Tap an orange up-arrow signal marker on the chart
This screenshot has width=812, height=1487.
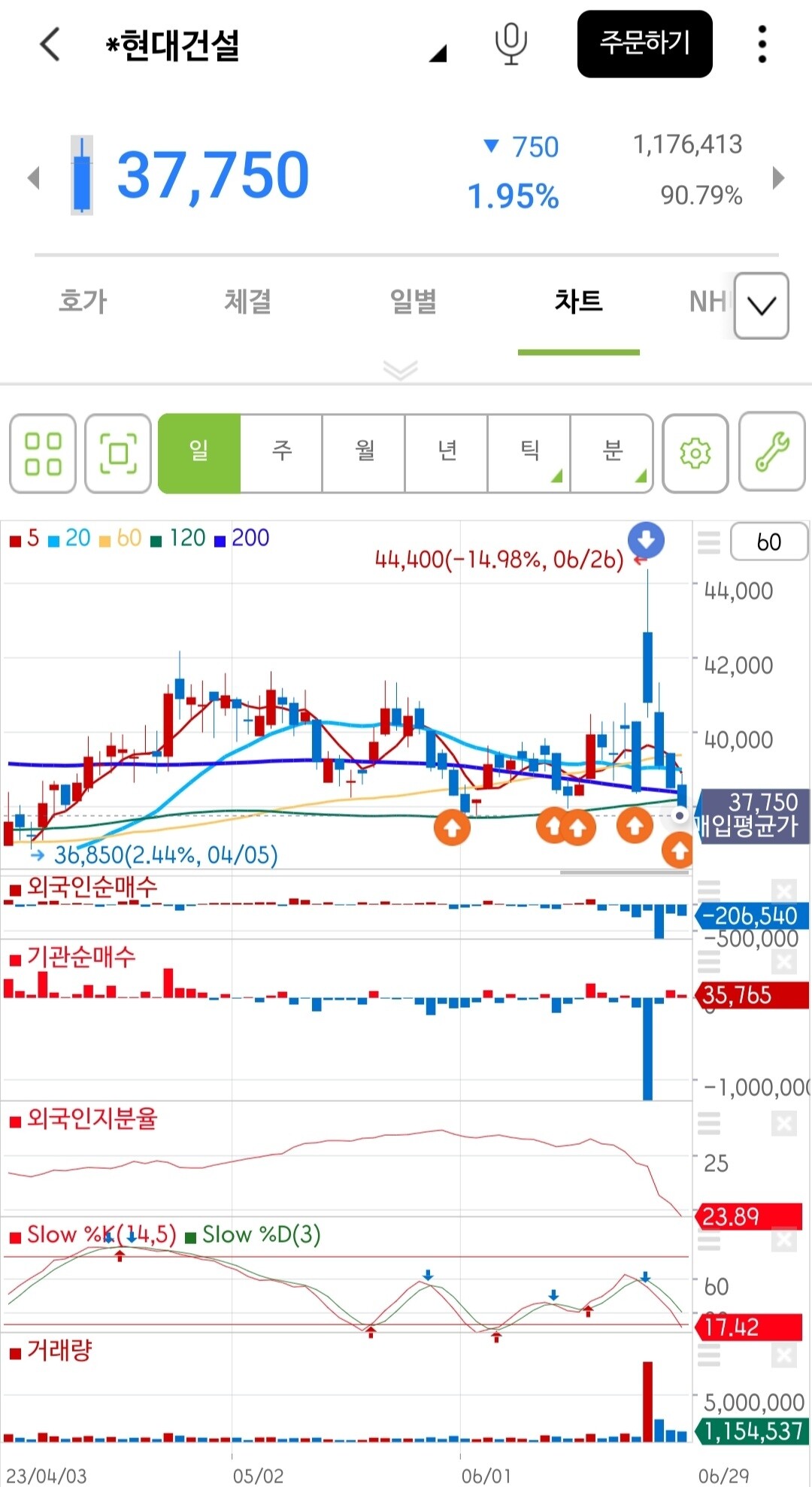pos(451,826)
